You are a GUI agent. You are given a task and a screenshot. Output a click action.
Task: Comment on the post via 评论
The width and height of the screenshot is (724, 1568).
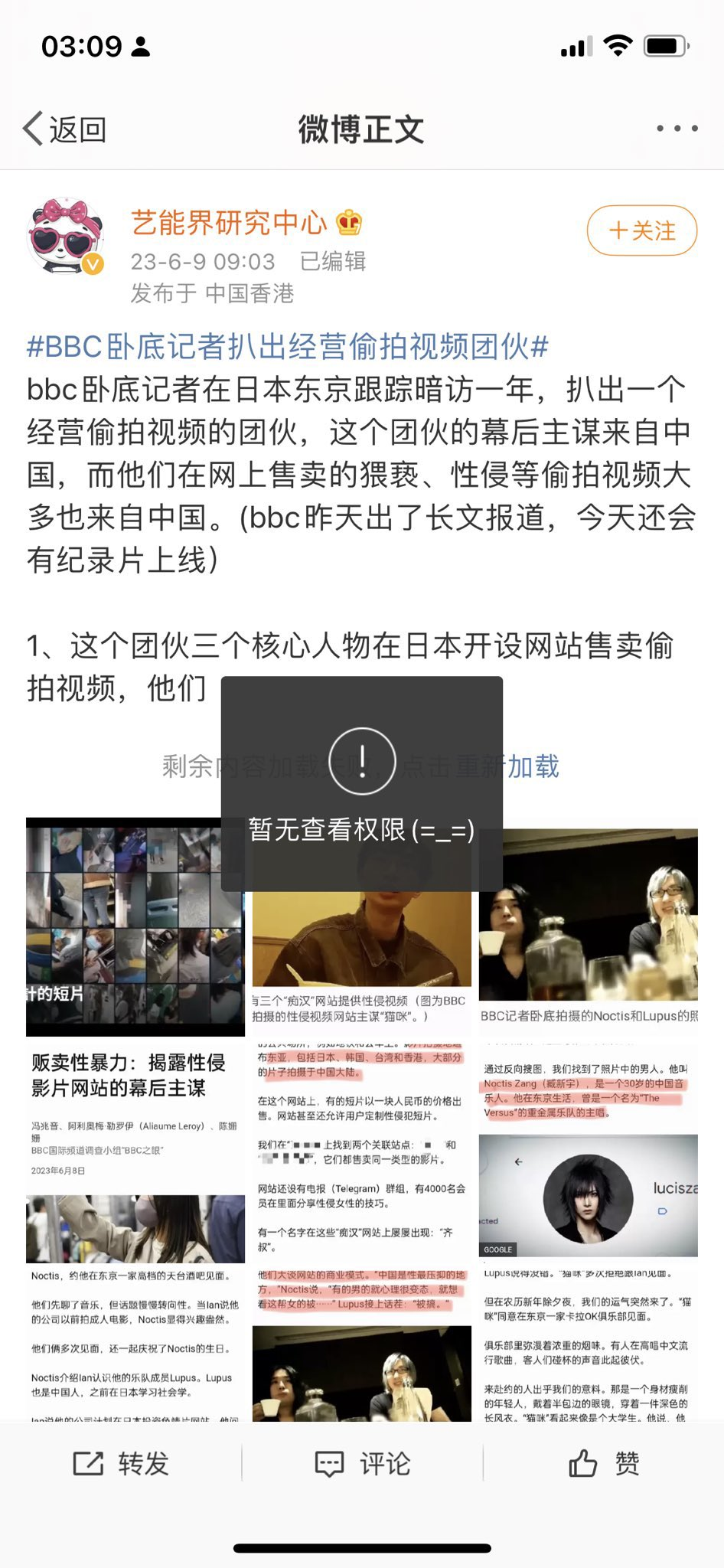[362, 1464]
